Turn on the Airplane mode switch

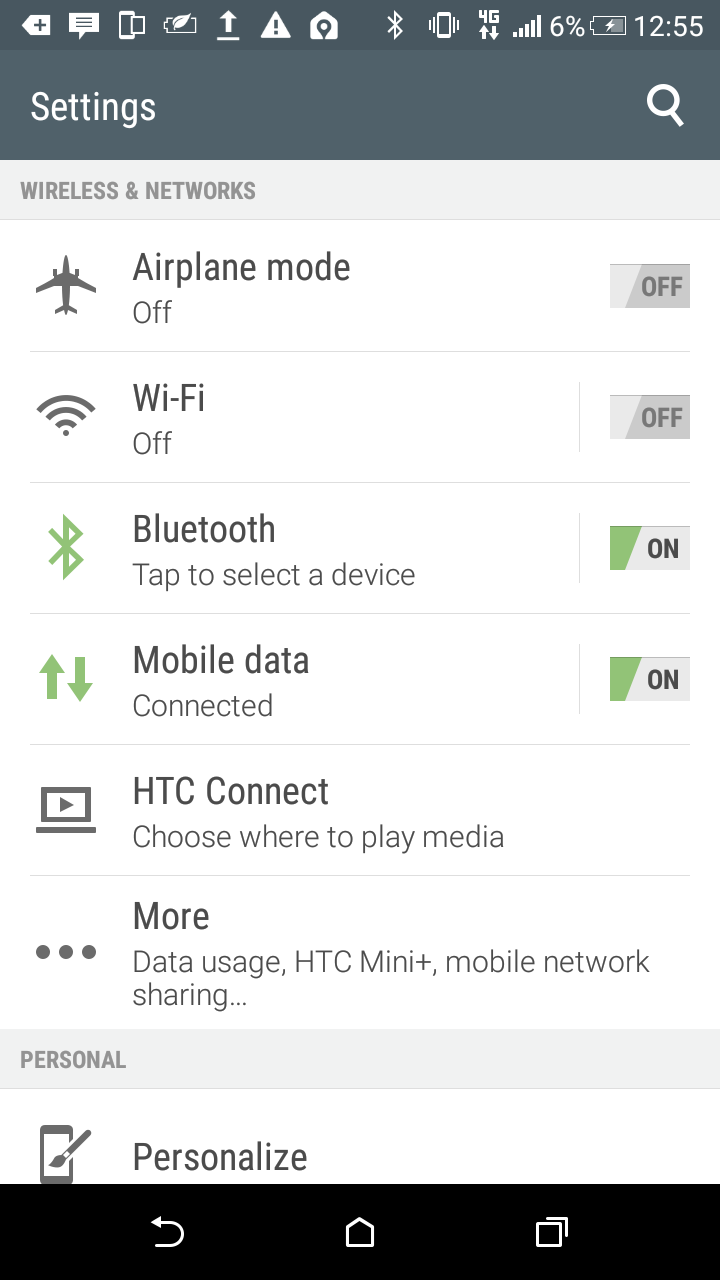tap(649, 287)
